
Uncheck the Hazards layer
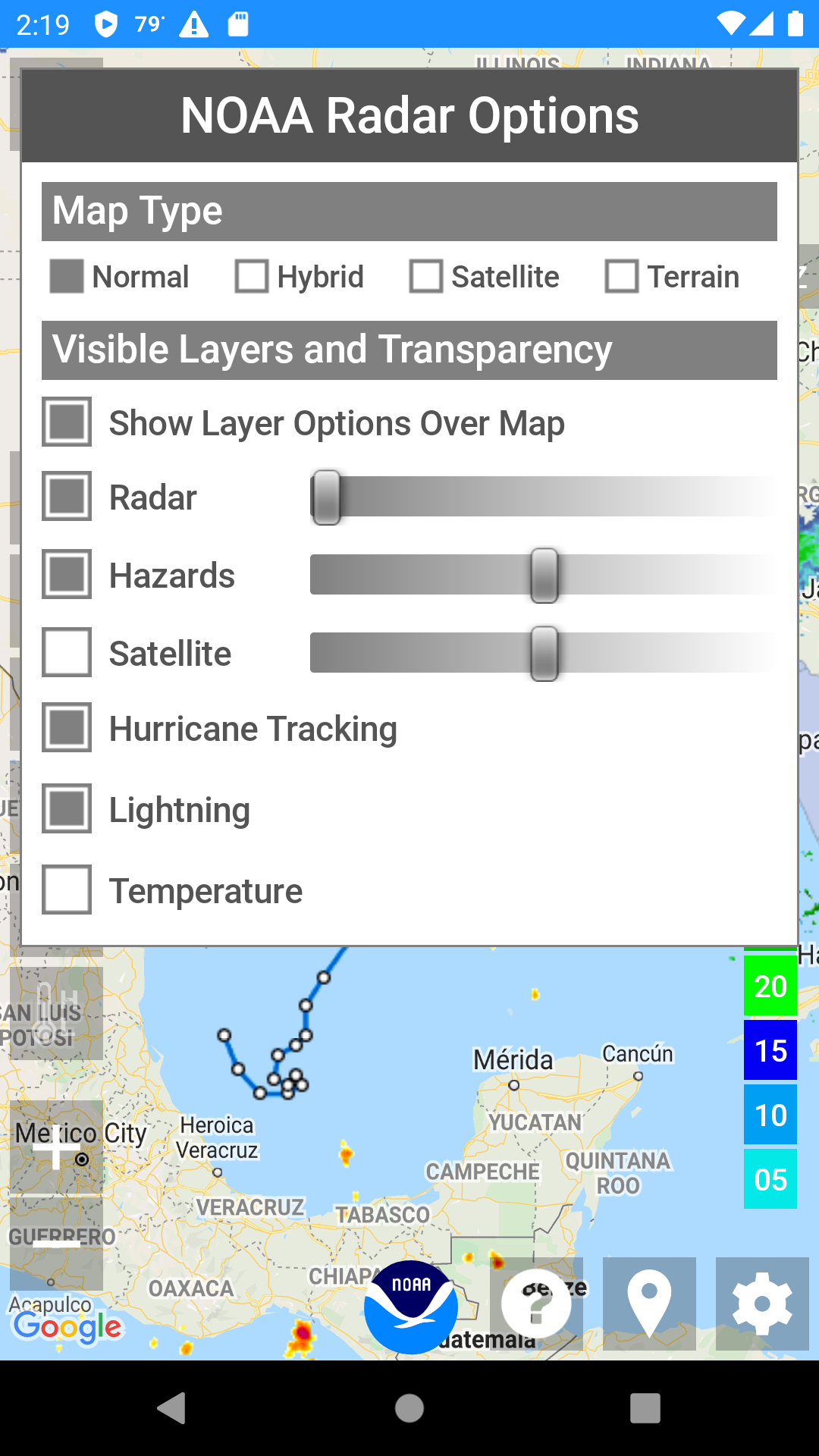pyautogui.click(x=67, y=575)
